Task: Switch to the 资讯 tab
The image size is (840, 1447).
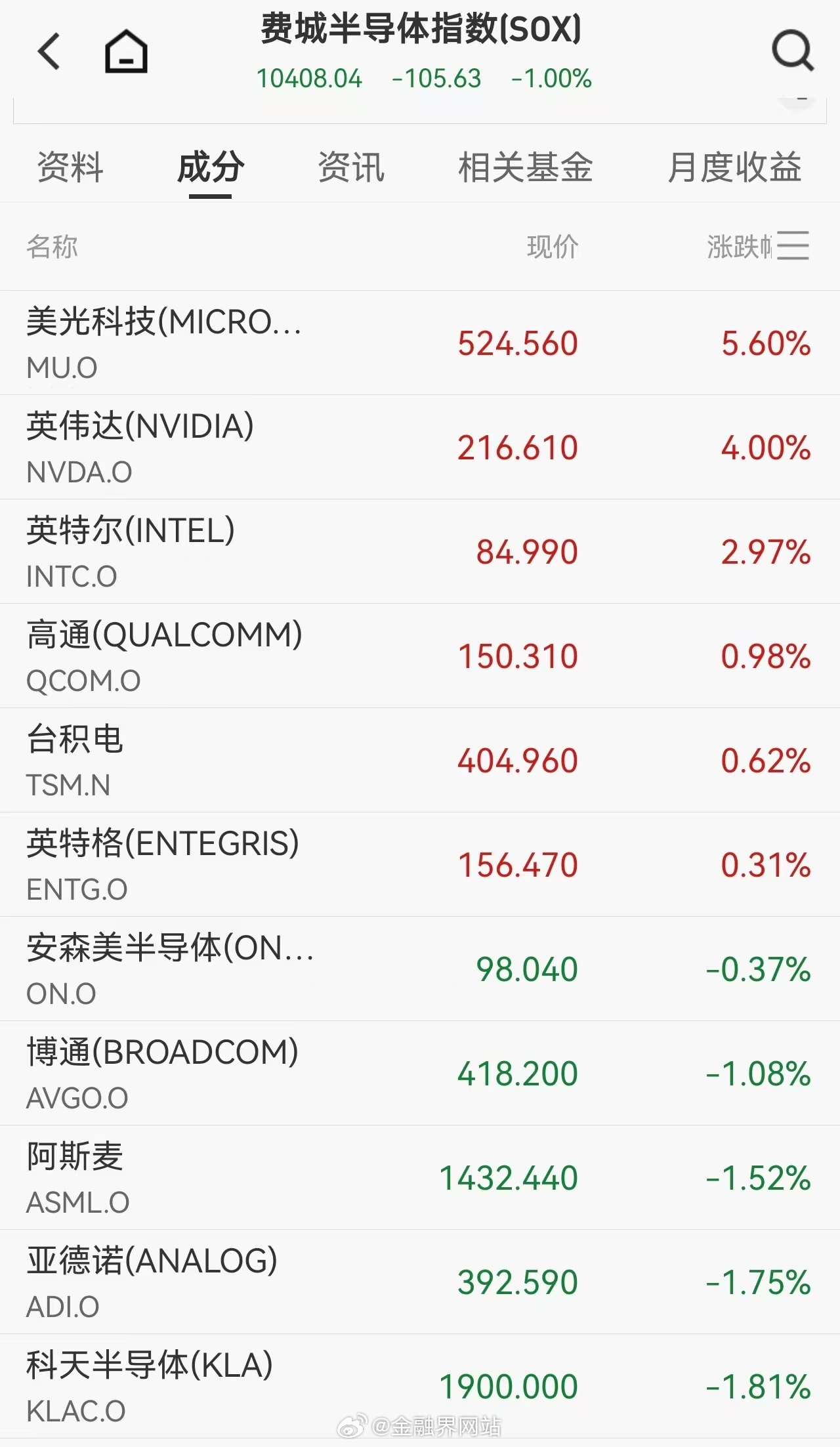Action: tap(350, 169)
